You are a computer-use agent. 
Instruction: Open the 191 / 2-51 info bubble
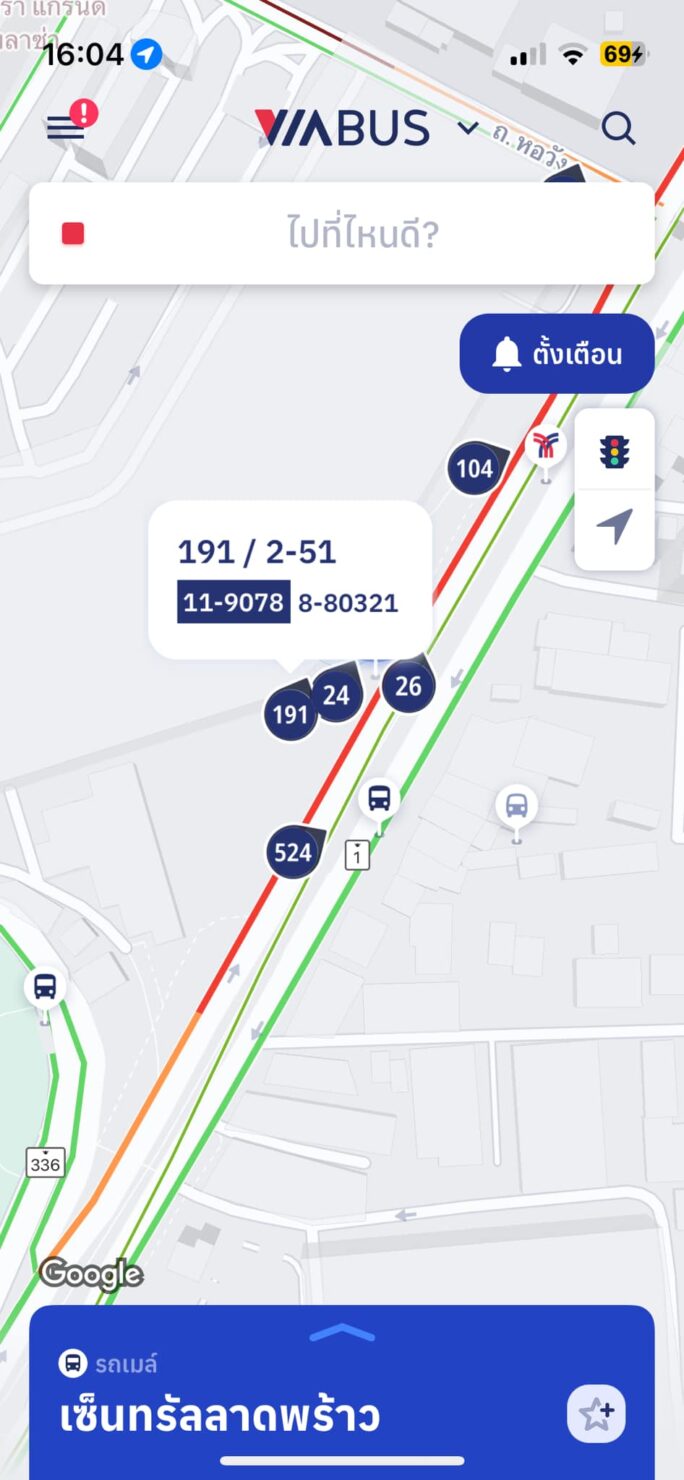tap(290, 579)
